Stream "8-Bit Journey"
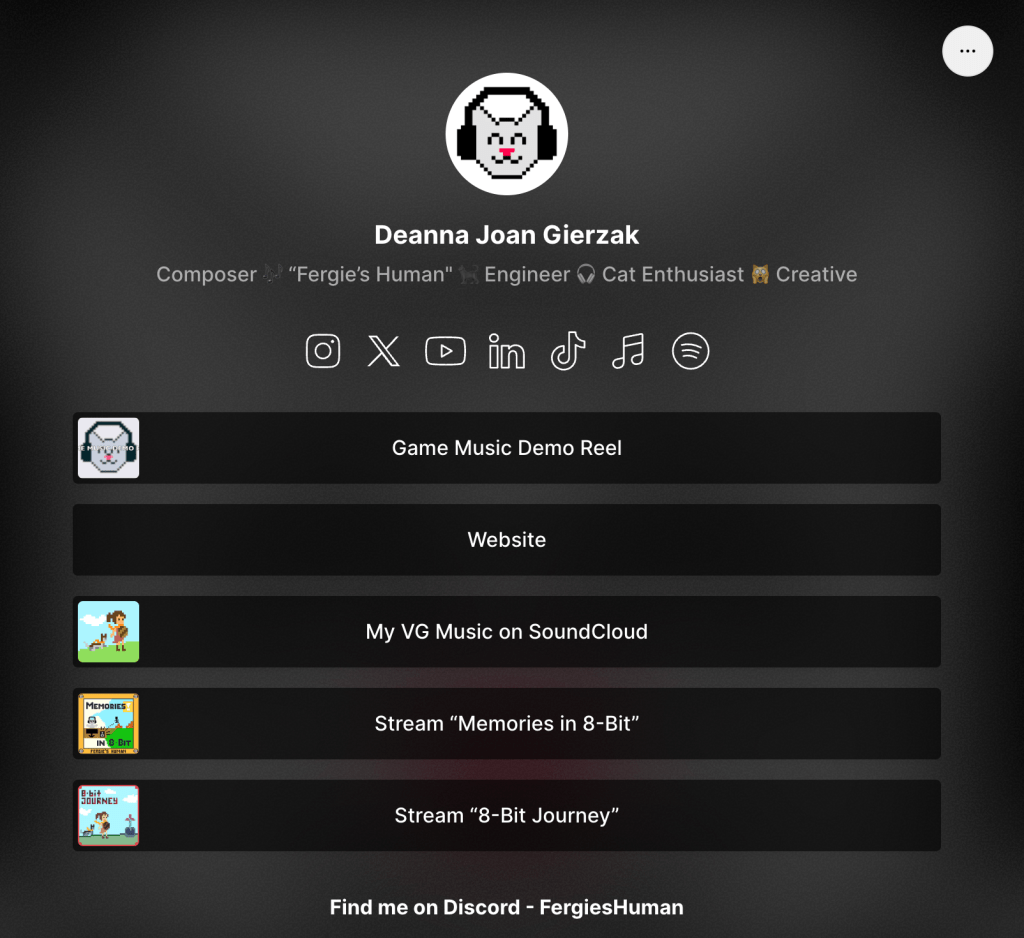 (x=507, y=816)
